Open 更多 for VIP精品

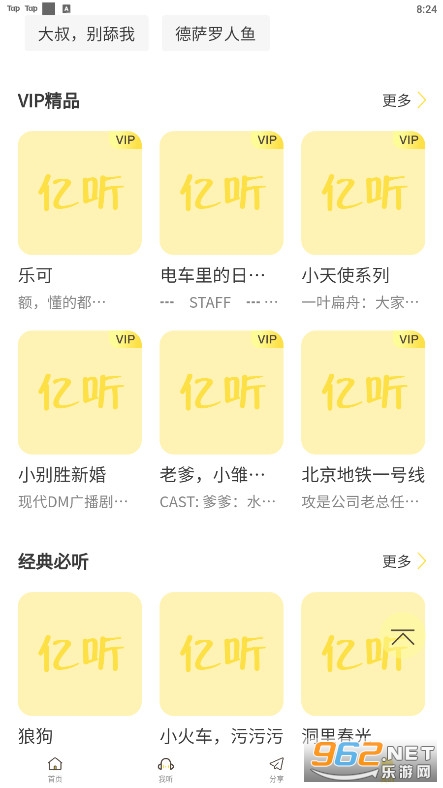coord(404,101)
